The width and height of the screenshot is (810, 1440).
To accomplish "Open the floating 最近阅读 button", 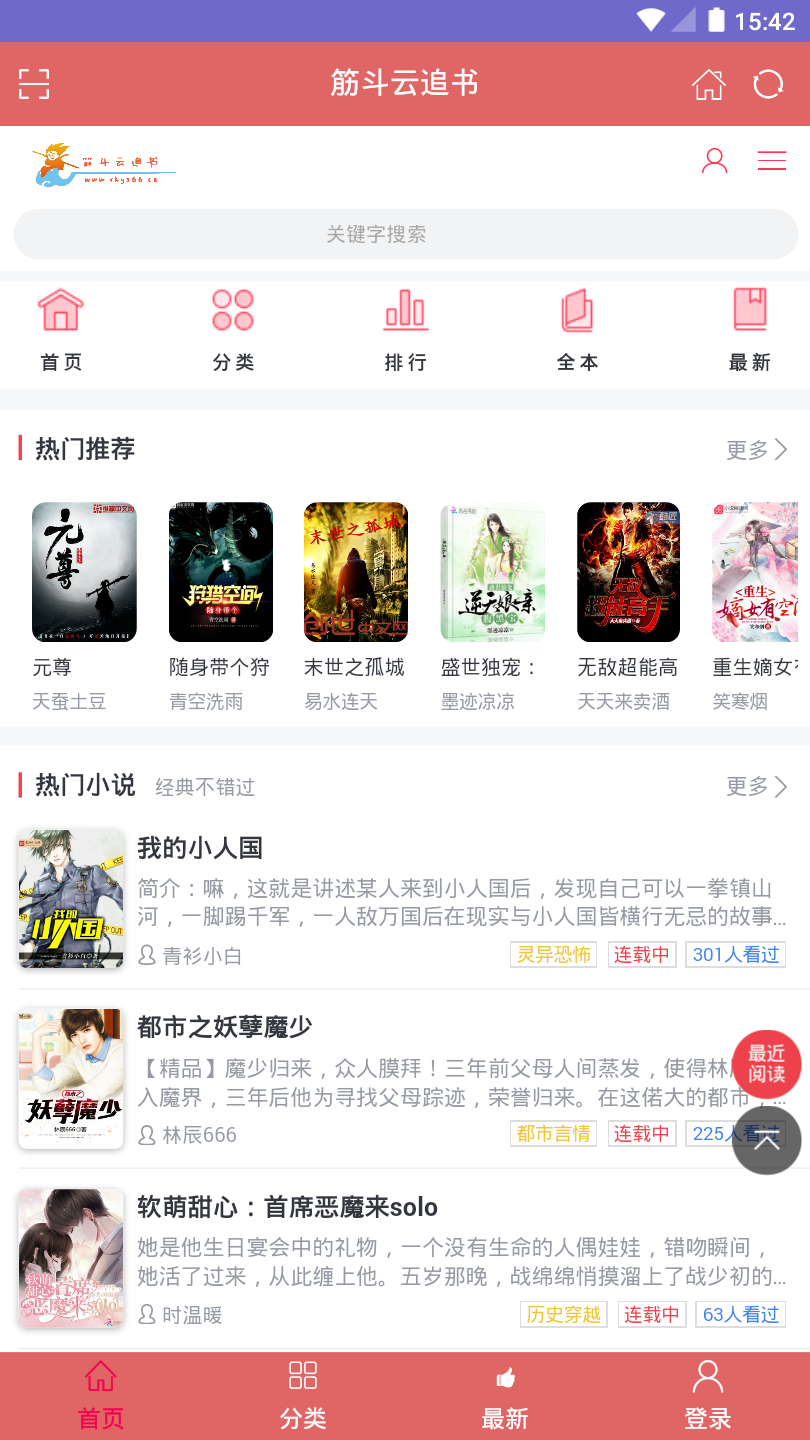I will click(766, 1064).
